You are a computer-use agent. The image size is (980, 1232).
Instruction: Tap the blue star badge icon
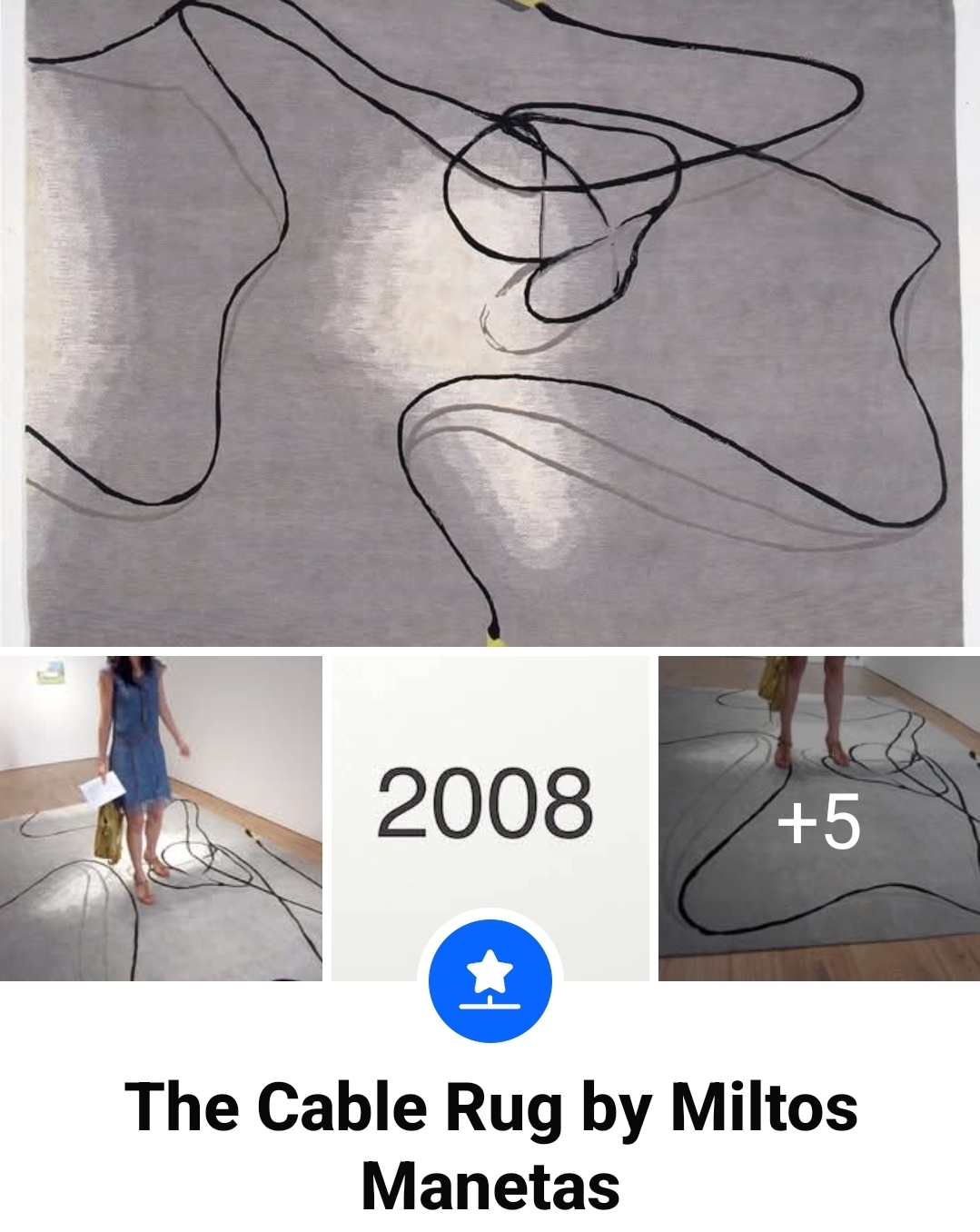coord(490,980)
